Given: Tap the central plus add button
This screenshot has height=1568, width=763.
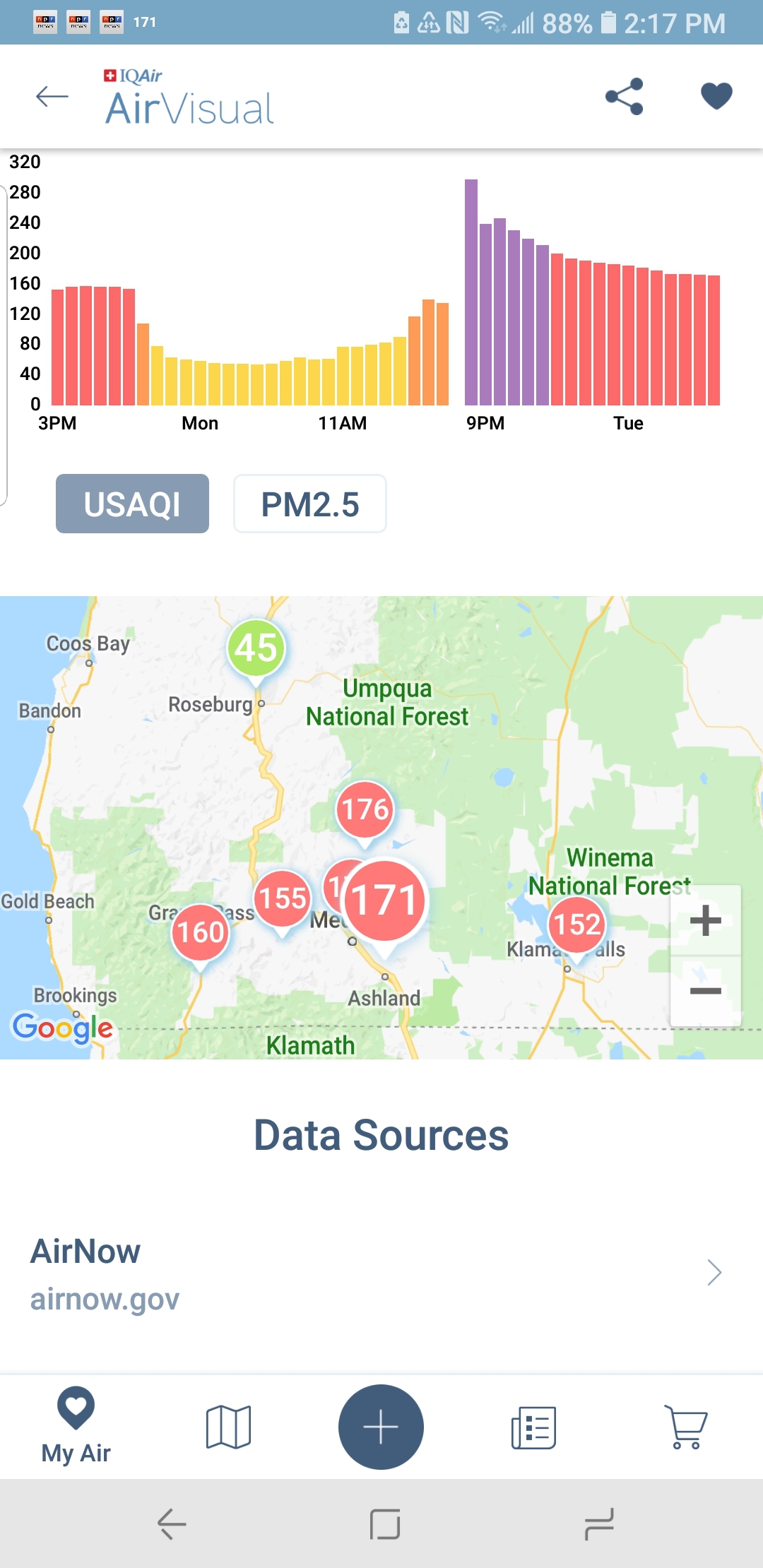Looking at the screenshot, I should click(x=381, y=1427).
